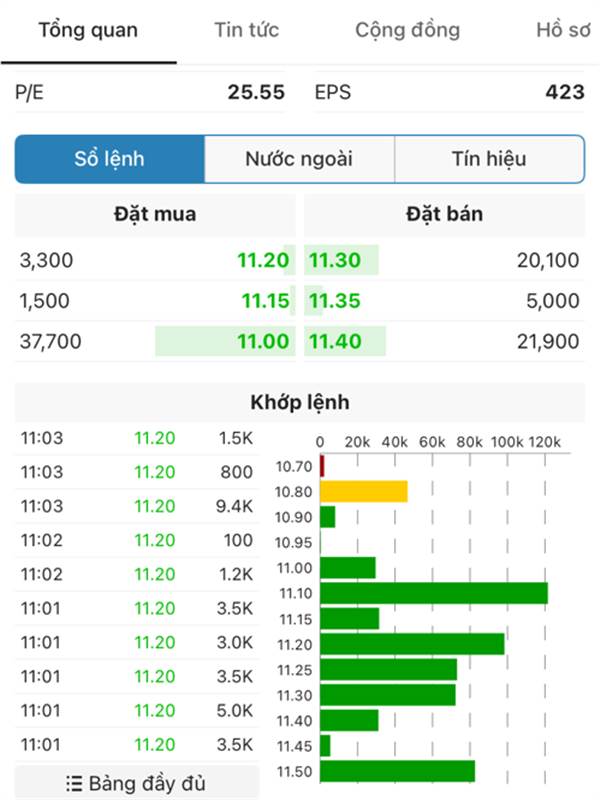Open Bảng đầy đủ full table
Screen dimensions: 600x800
[136, 783]
